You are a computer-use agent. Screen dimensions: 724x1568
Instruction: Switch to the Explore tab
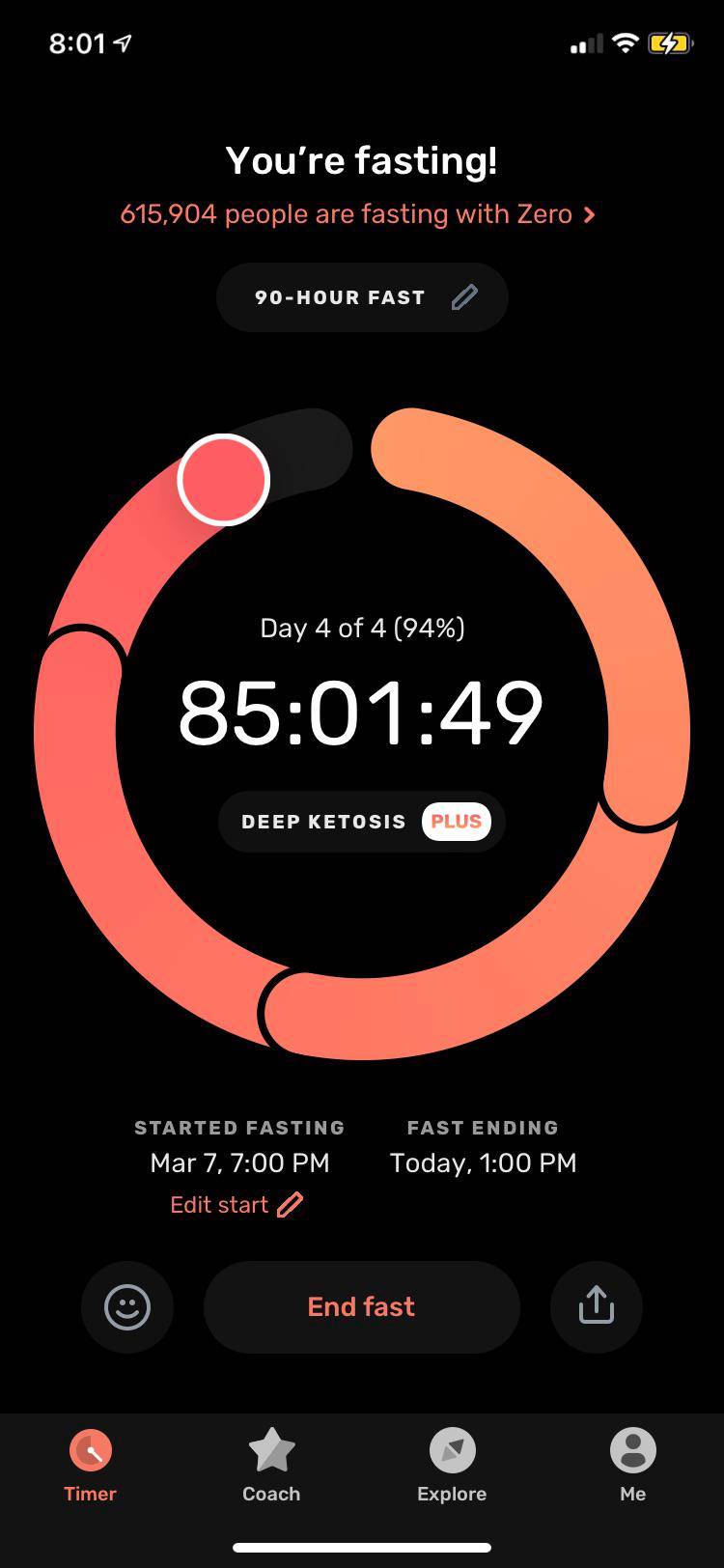coord(452,1466)
